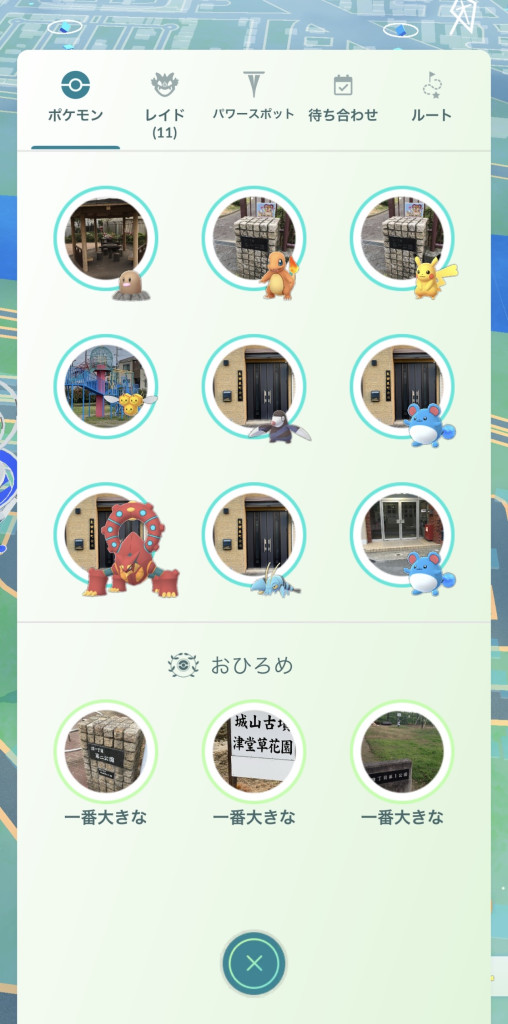Close the nearby Pokémon panel

pyautogui.click(x=254, y=963)
